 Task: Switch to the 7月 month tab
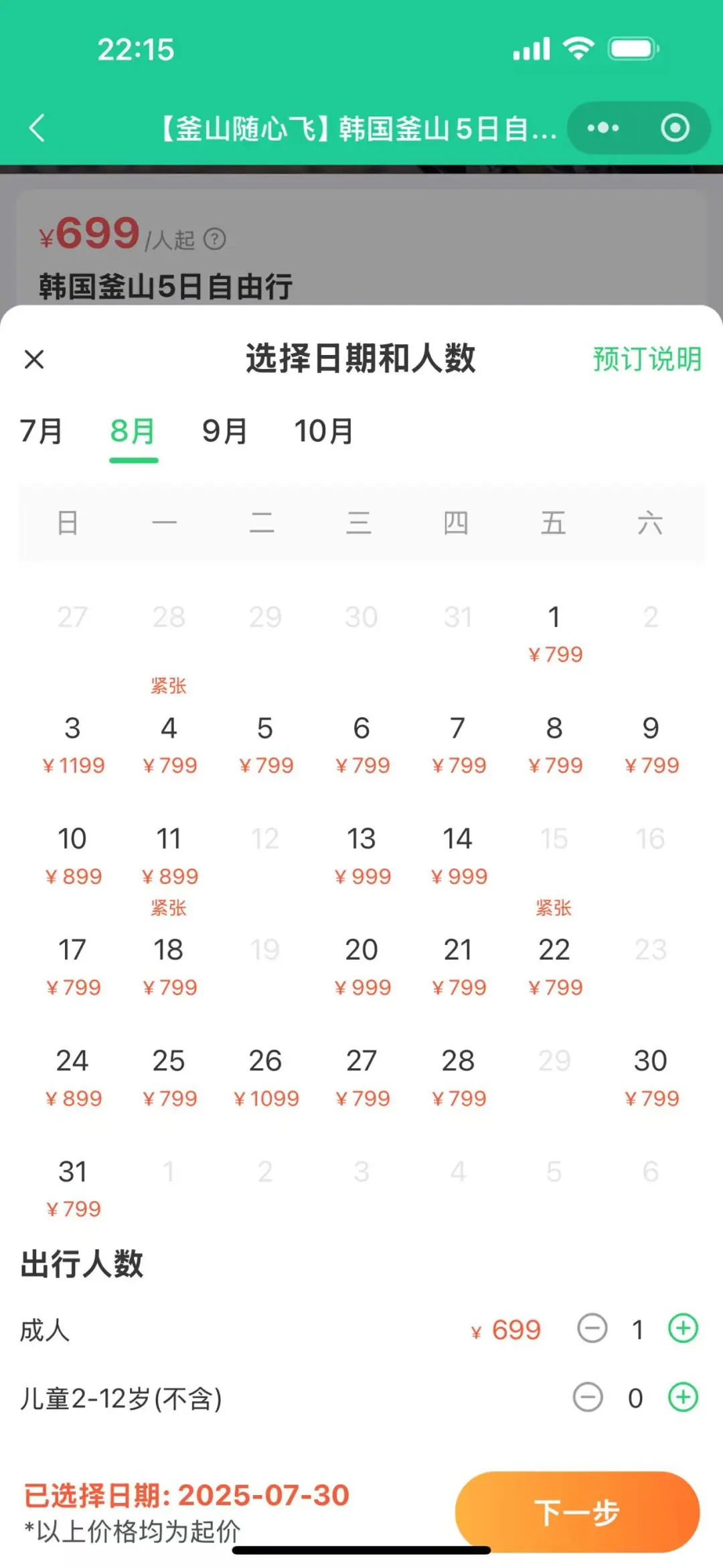click(x=41, y=431)
